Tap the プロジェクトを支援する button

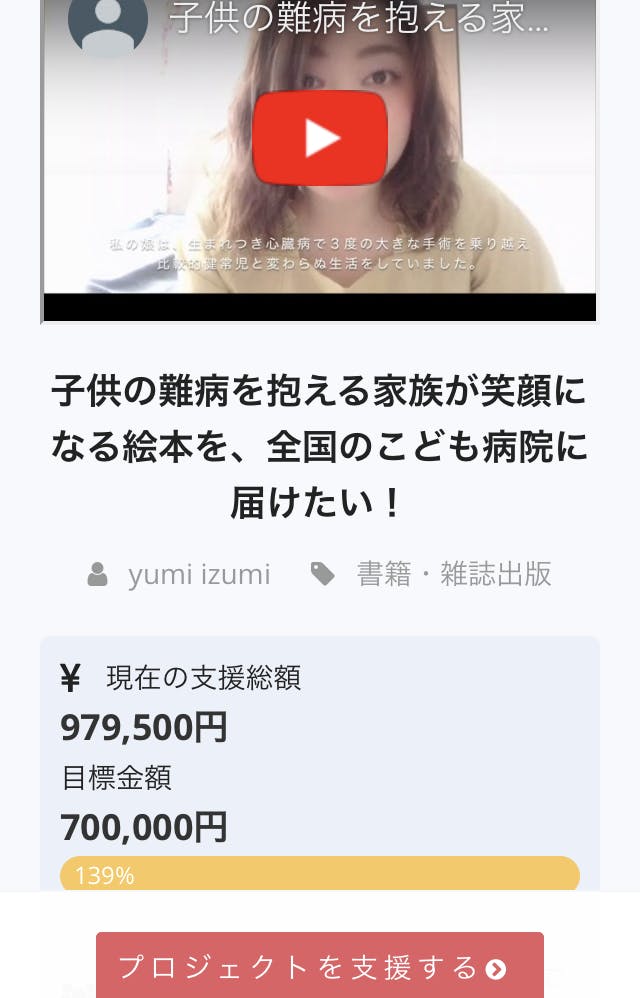click(319, 967)
